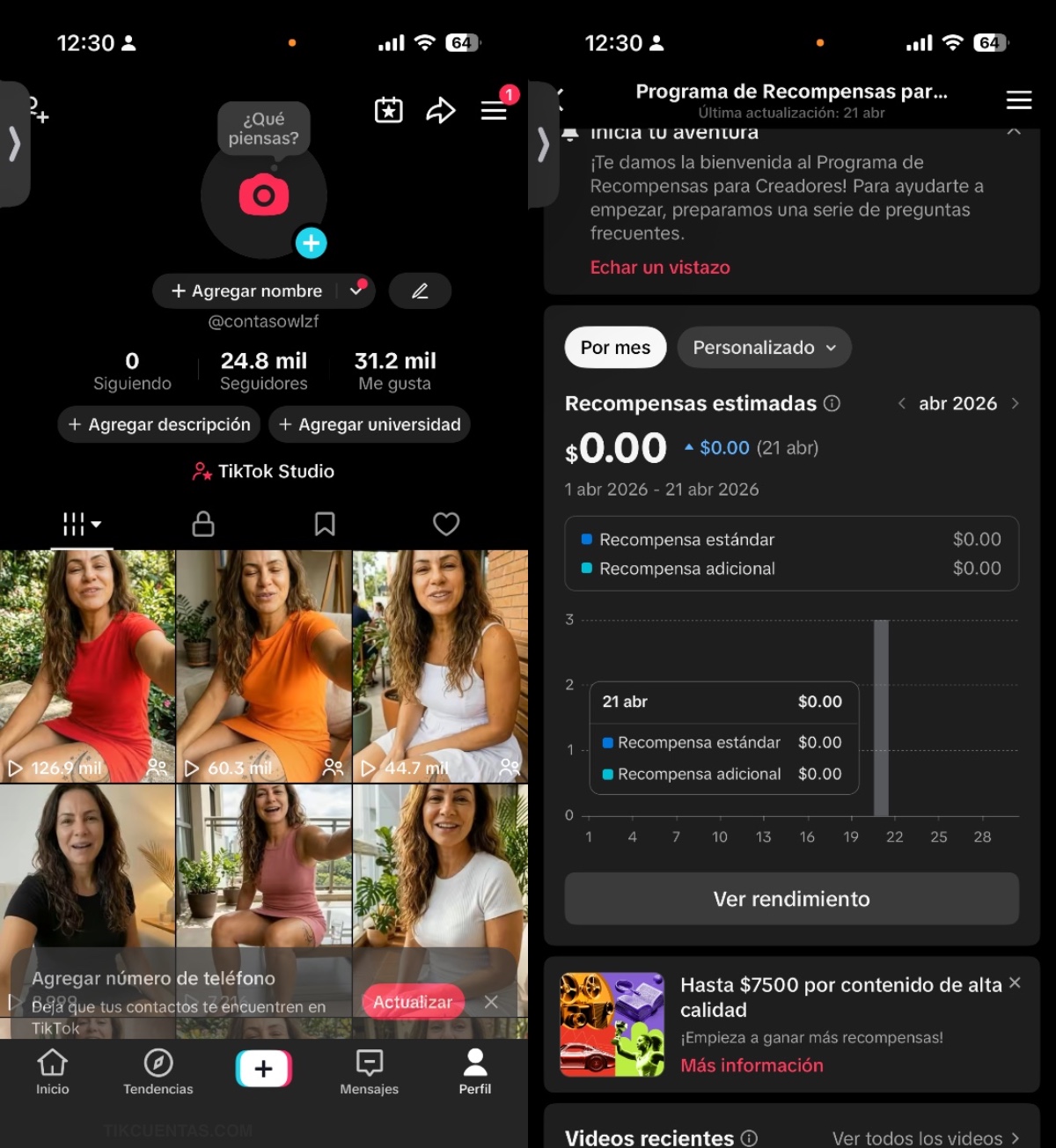Go to the Inicio tab
The height and width of the screenshot is (1148, 1056).
tap(53, 1071)
